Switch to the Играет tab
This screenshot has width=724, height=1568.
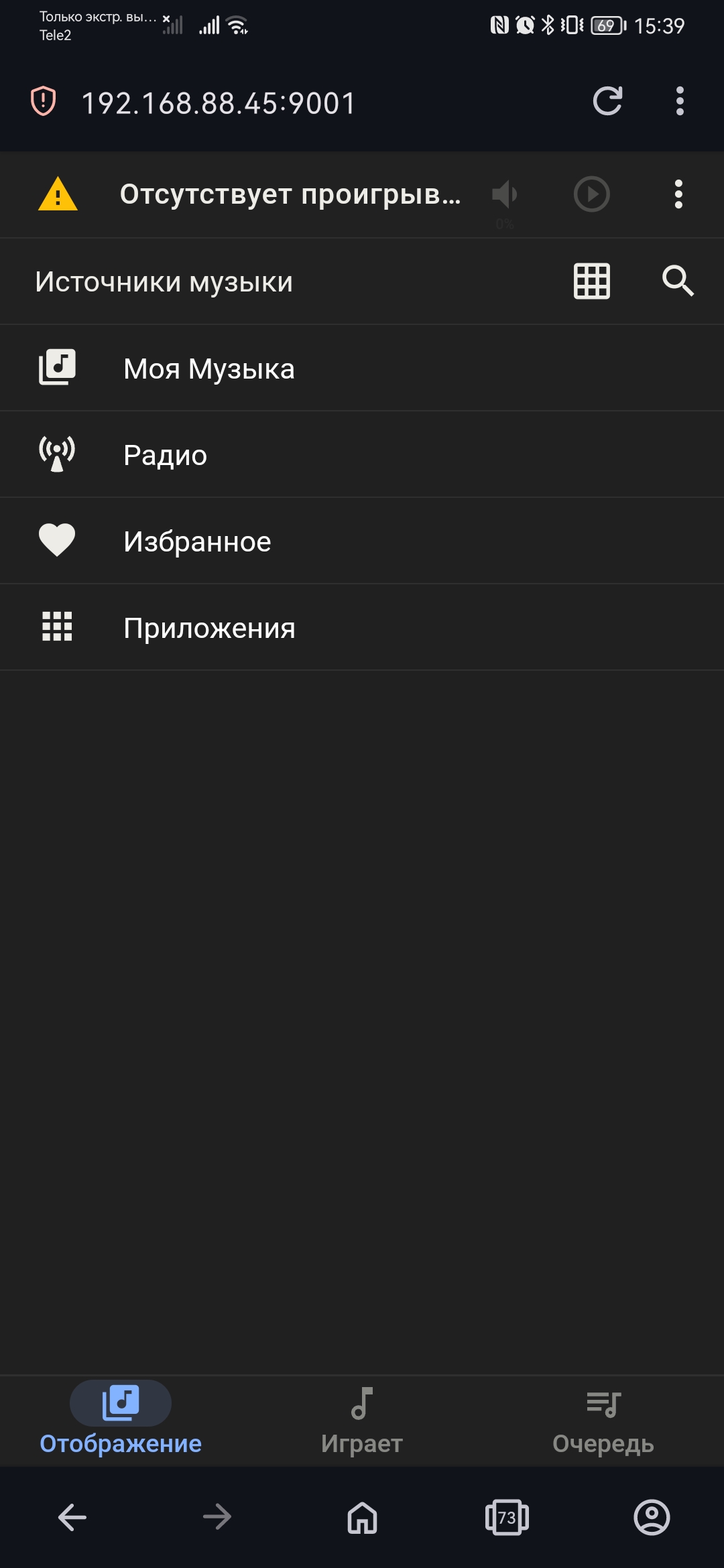[x=362, y=1420]
